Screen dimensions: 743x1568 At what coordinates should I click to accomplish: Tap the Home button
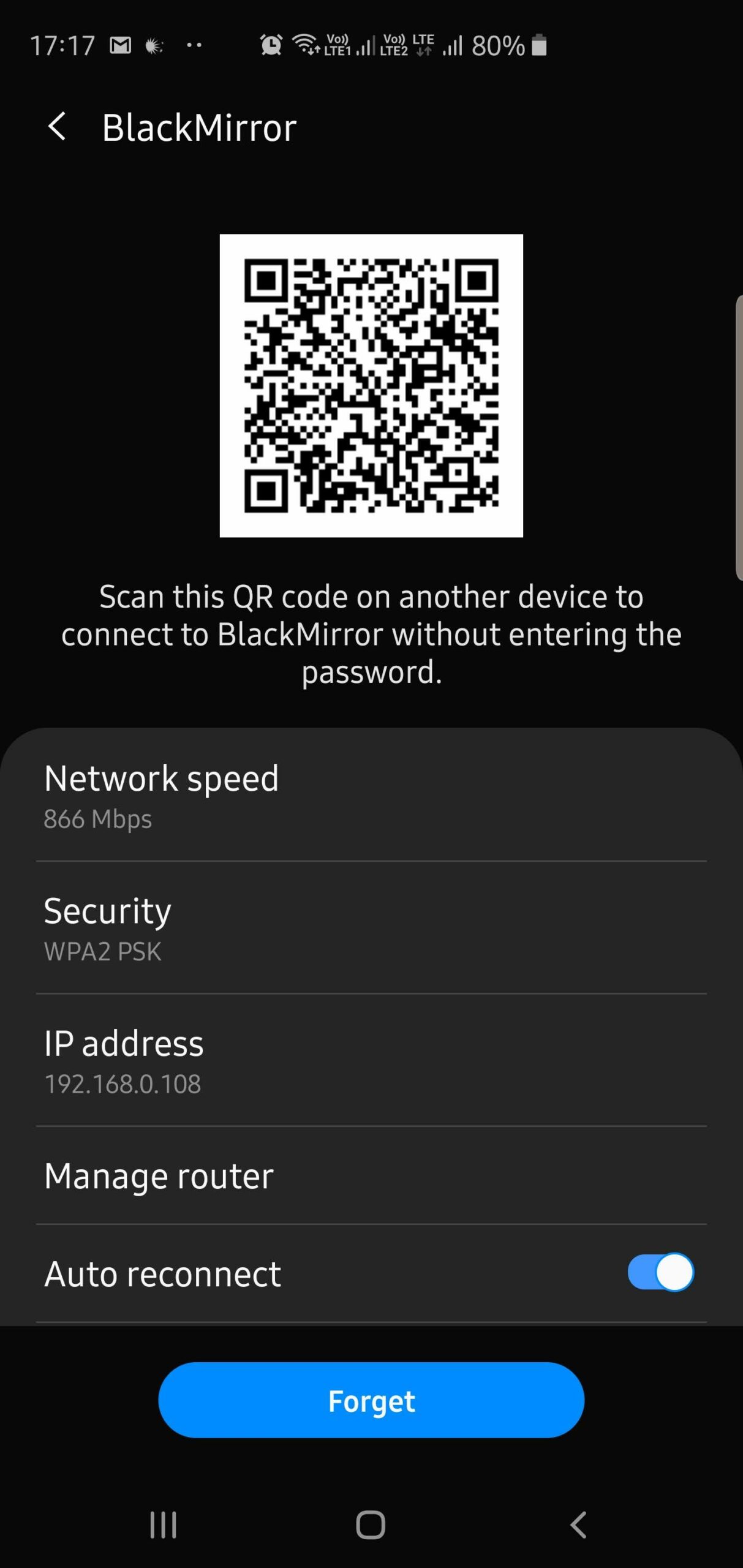[x=371, y=1524]
